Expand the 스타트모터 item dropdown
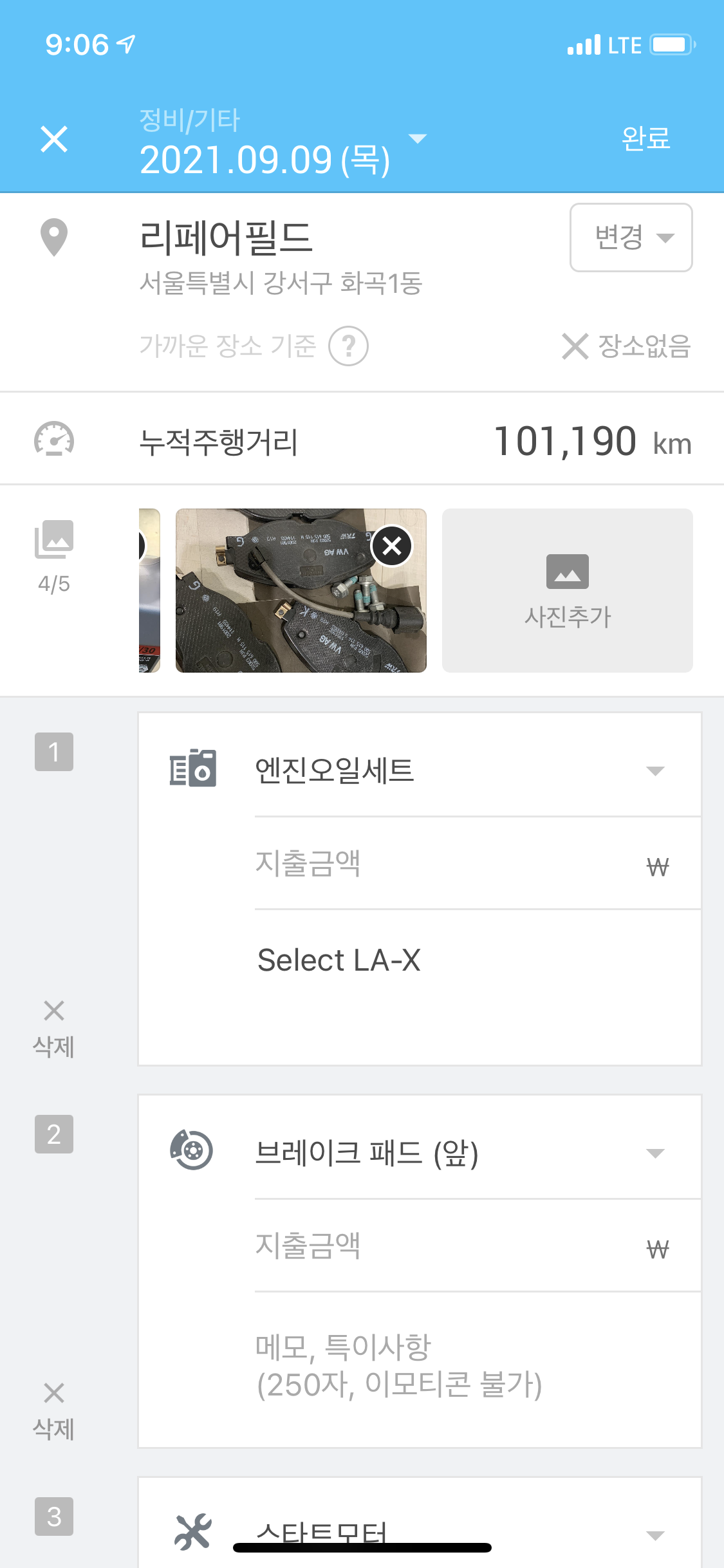Screen dimensions: 724x1568 (655, 1536)
